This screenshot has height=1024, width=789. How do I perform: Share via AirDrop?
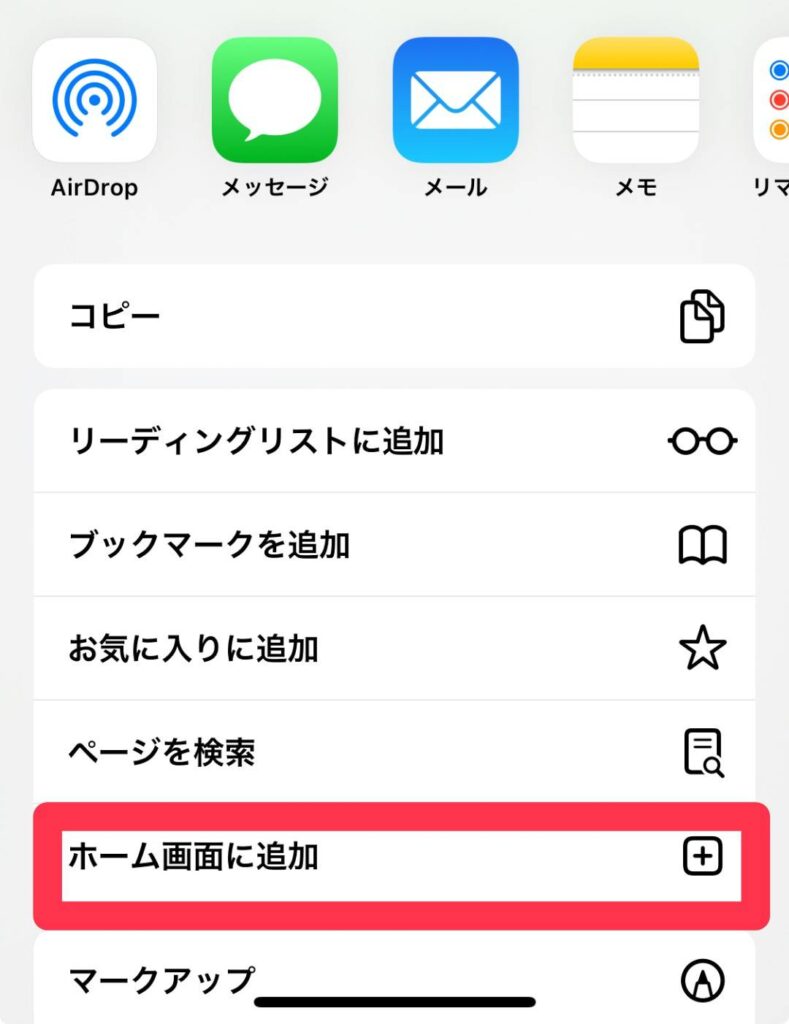pyautogui.click(x=94, y=100)
